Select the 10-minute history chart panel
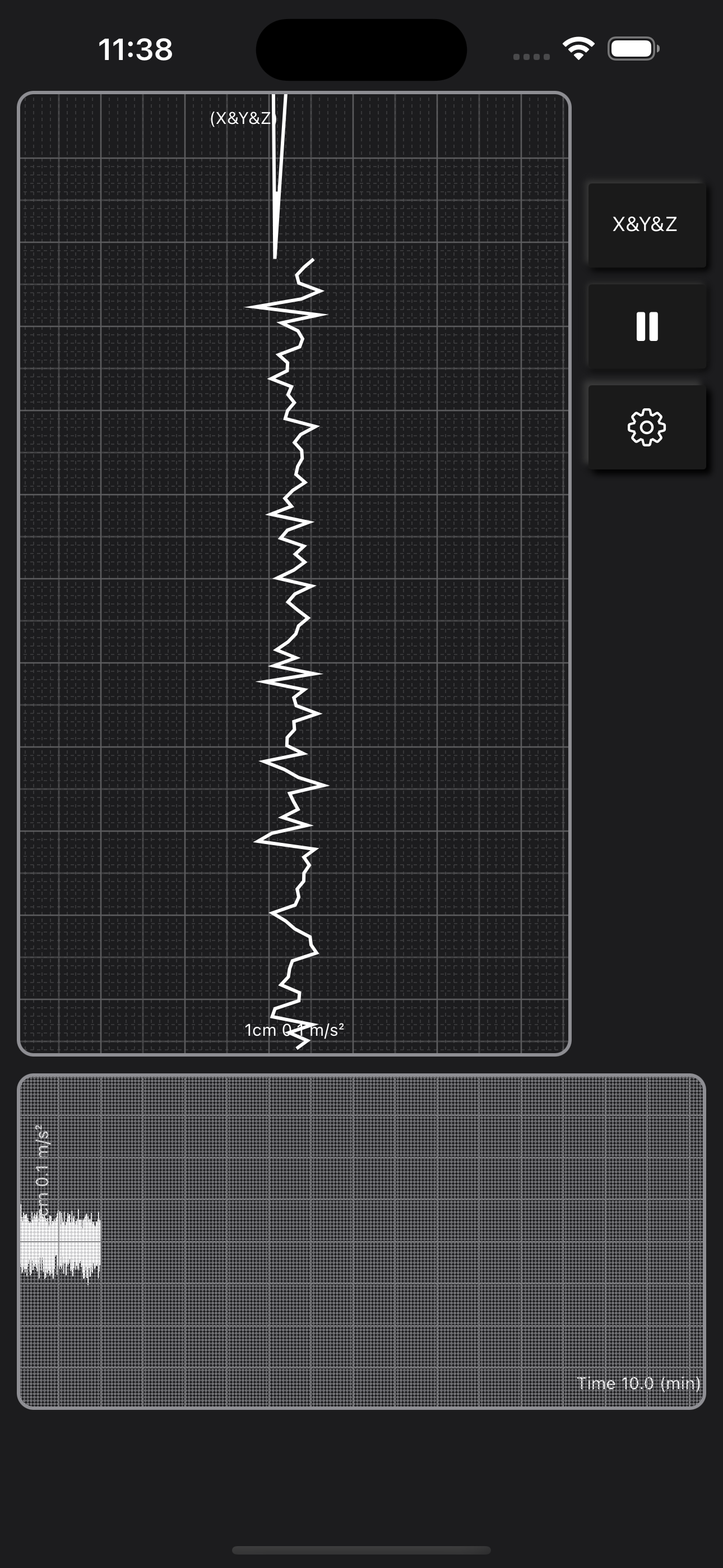The height and width of the screenshot is (1568, 723). 361,1242
